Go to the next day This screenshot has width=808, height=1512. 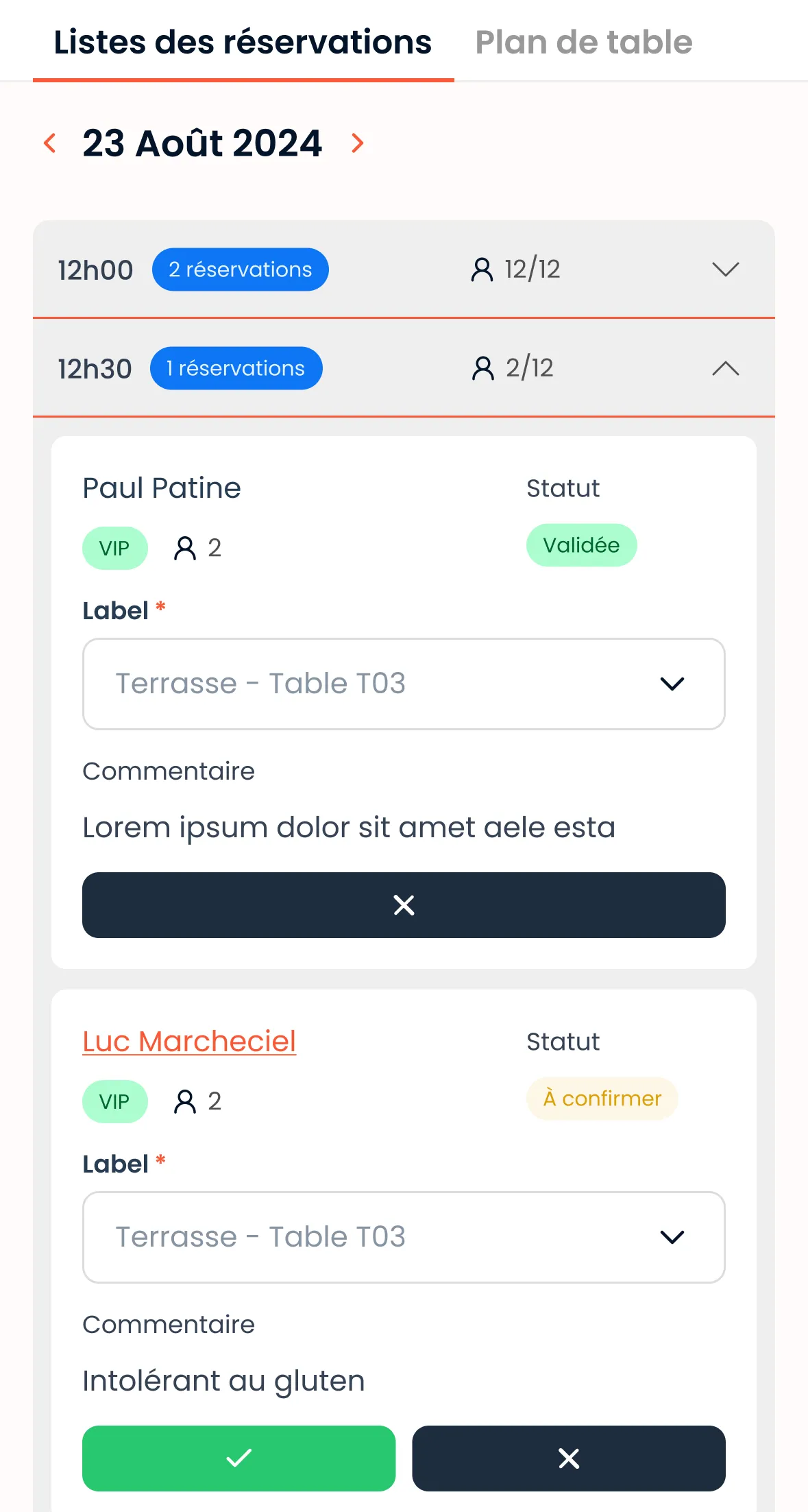pos(357,143)
